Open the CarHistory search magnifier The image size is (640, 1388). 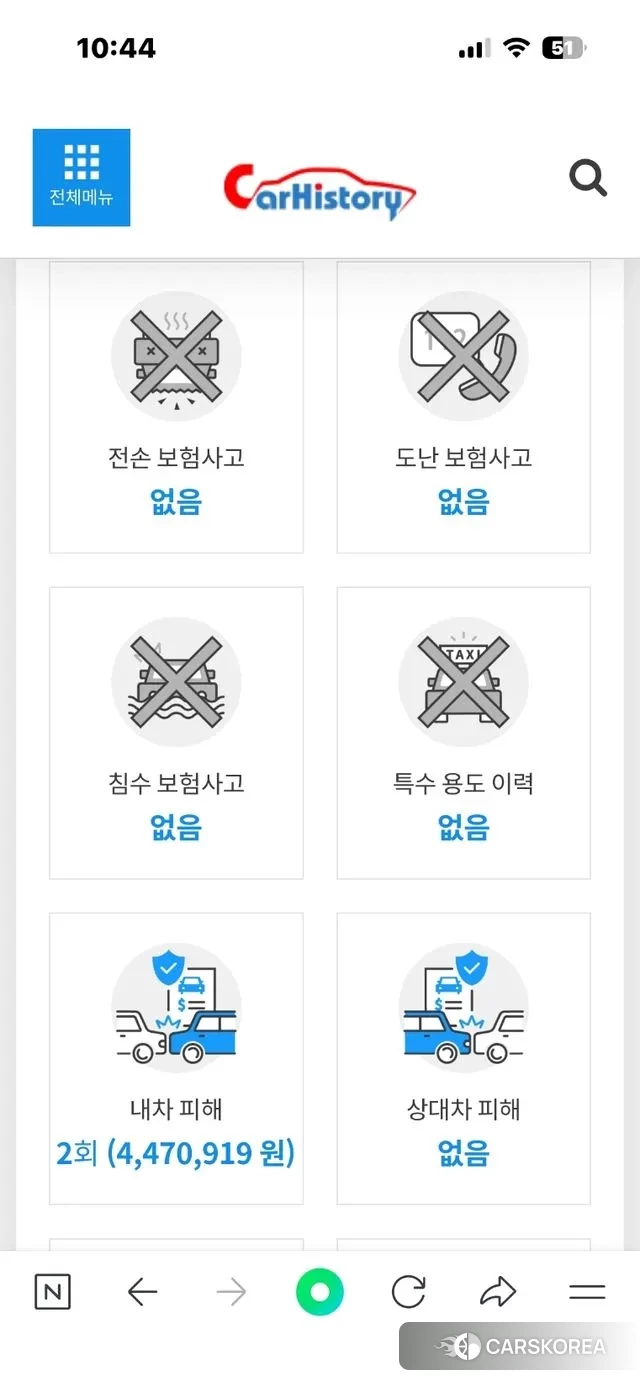[588, 179]
